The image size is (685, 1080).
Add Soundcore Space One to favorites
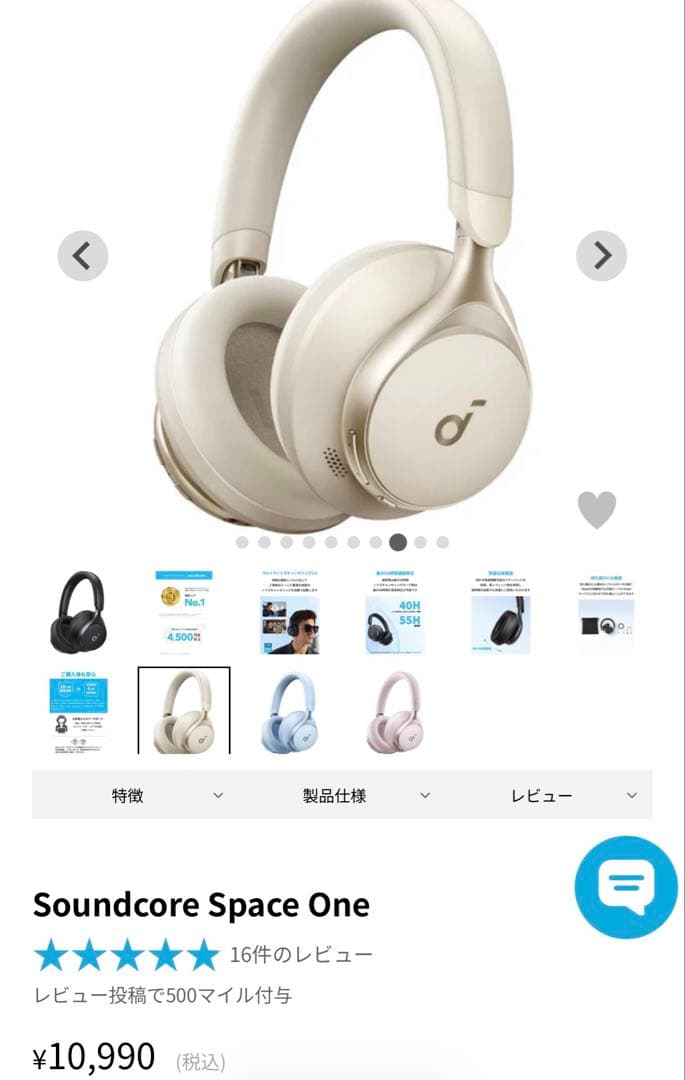pos(597,510)
